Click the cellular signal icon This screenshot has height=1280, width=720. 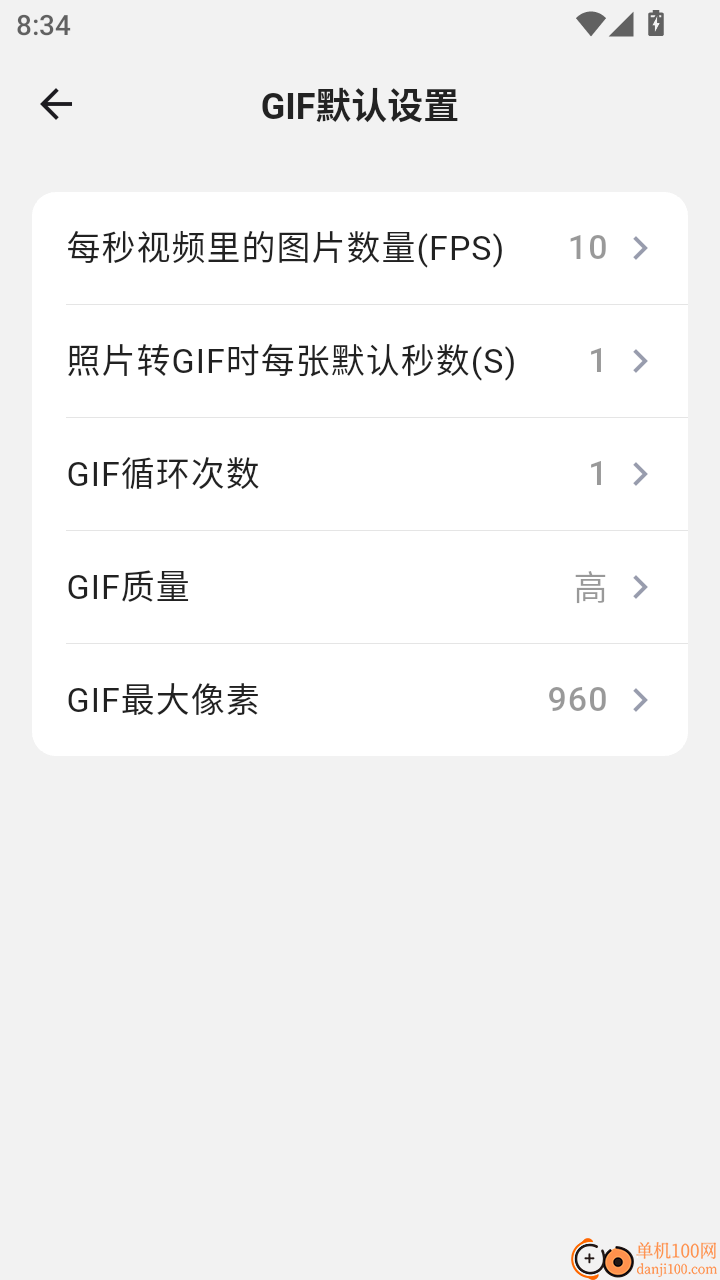[623, 25]
